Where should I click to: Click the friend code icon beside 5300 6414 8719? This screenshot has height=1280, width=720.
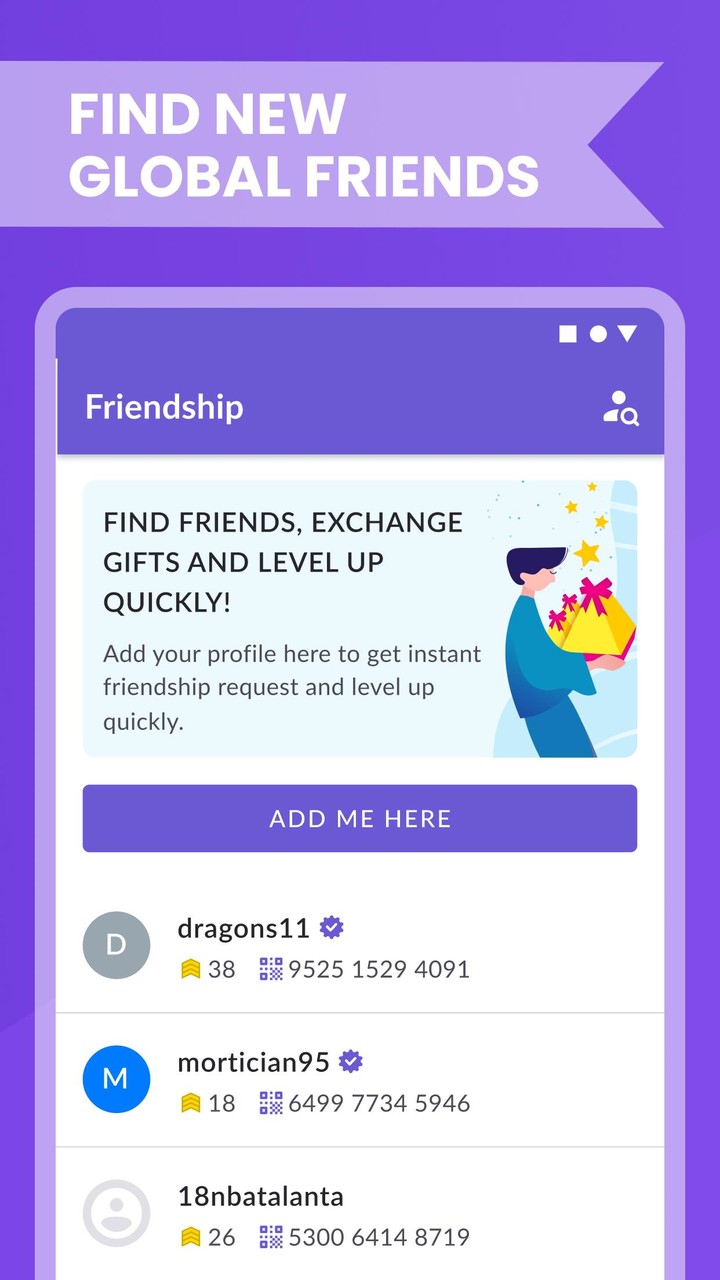(x=269, y=1237)
